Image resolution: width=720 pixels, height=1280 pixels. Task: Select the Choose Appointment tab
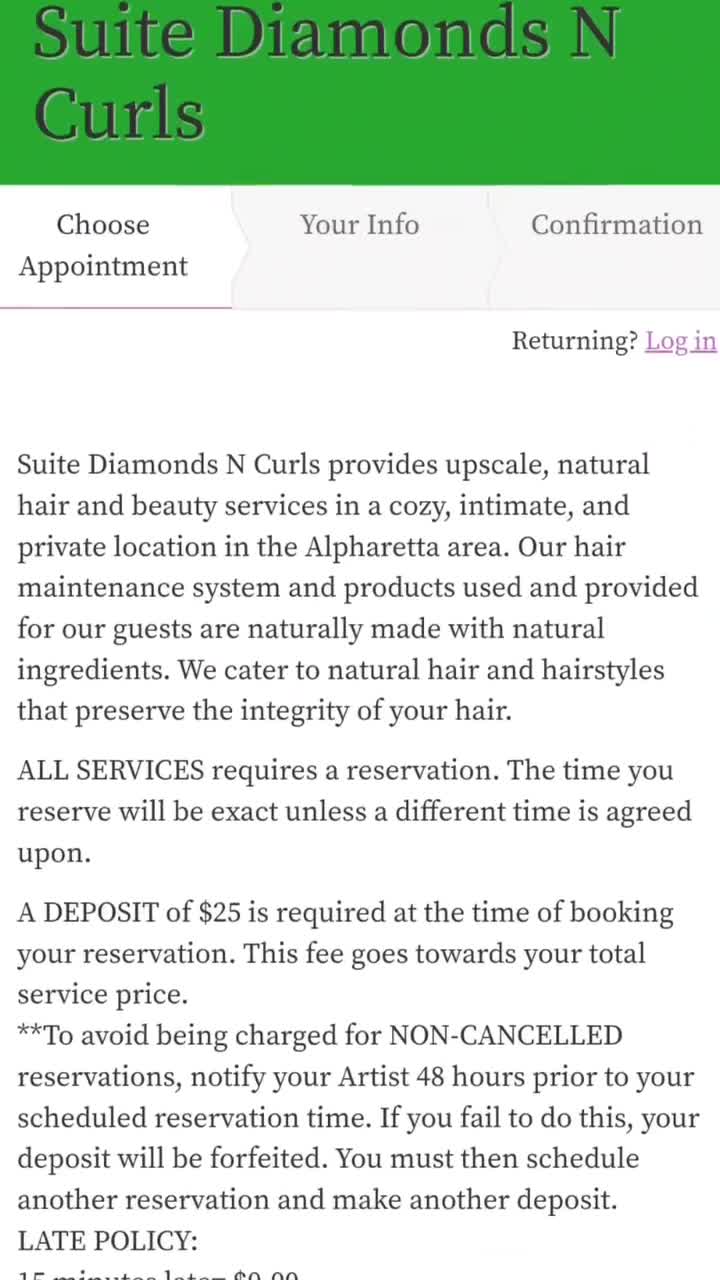103,245
